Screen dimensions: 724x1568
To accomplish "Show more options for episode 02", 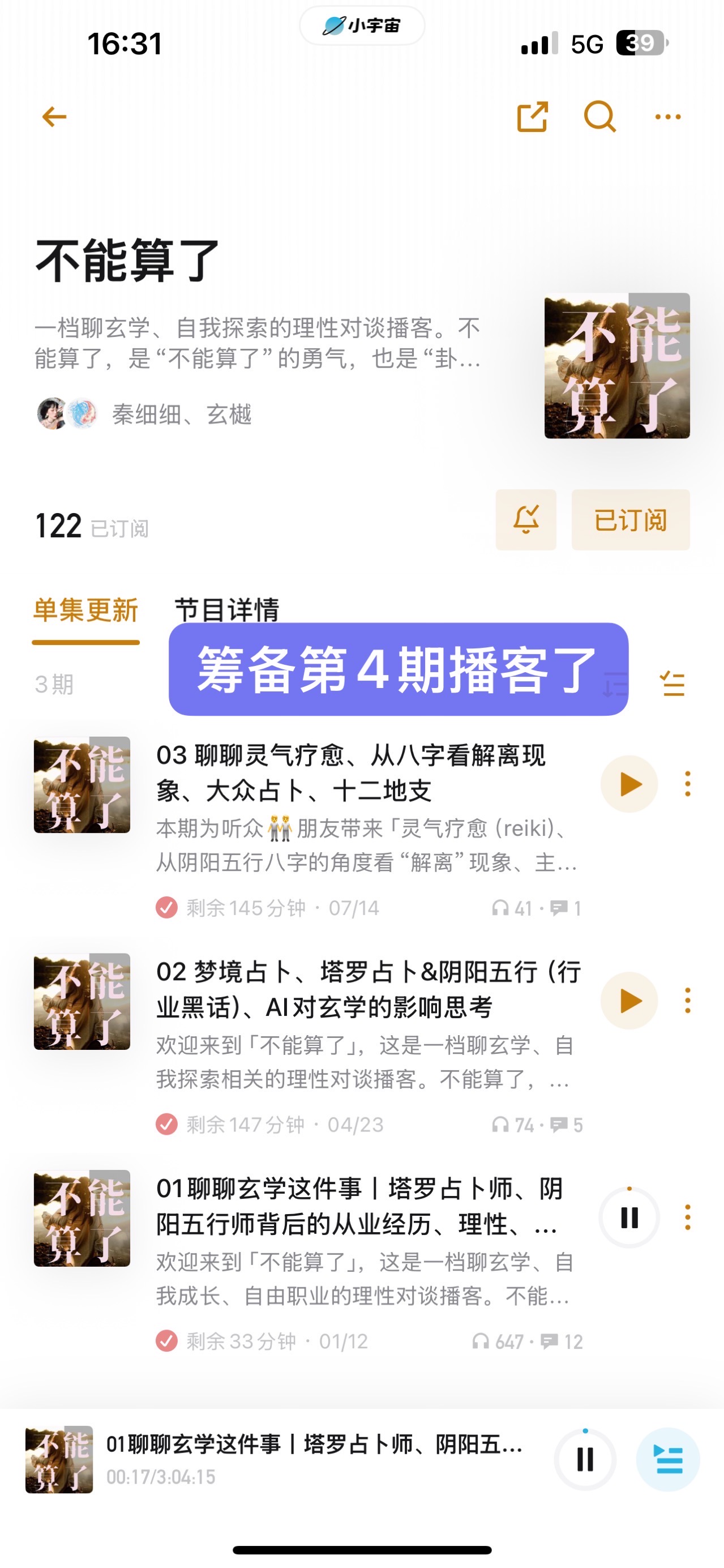I will 688,1001.
